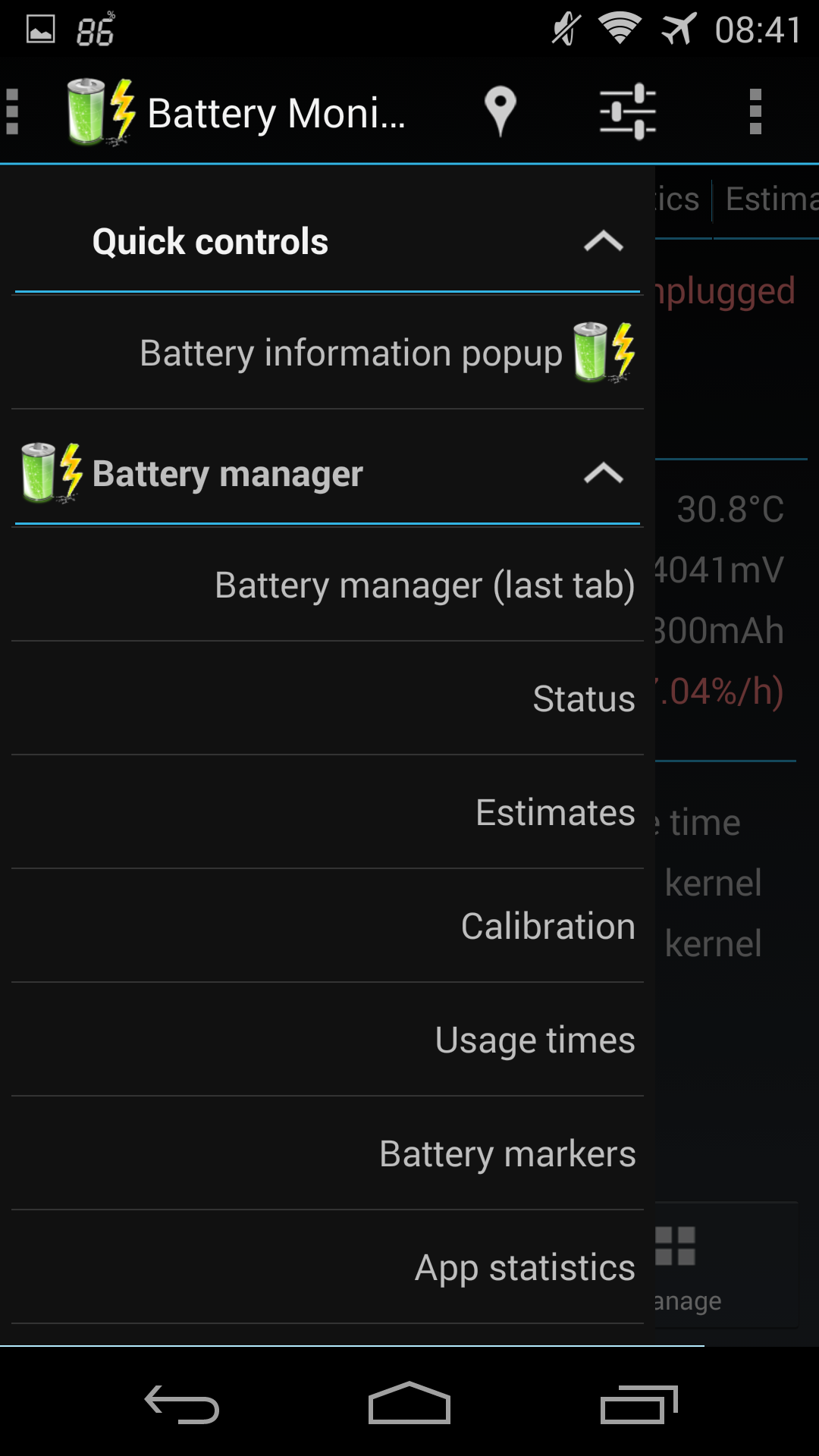This screenshot has width=819, height=1456.
Task: Select Usage times
Action: tap(535, 1040)
